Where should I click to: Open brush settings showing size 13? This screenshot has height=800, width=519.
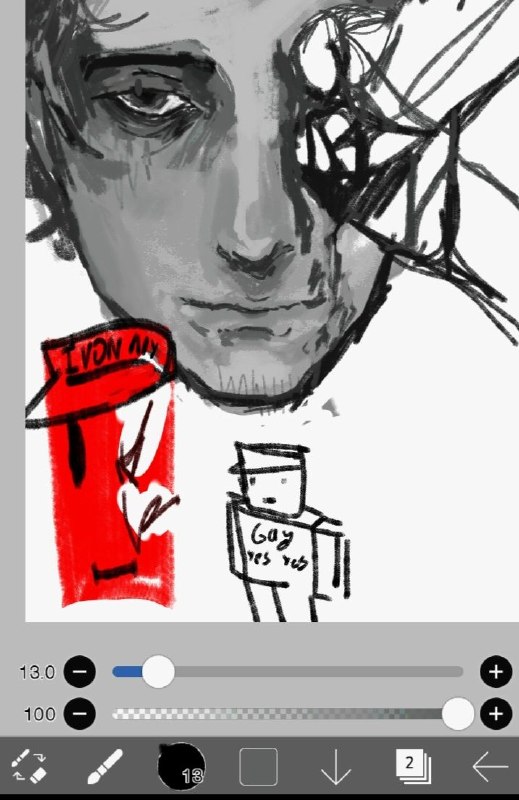(x=181, y=766)
